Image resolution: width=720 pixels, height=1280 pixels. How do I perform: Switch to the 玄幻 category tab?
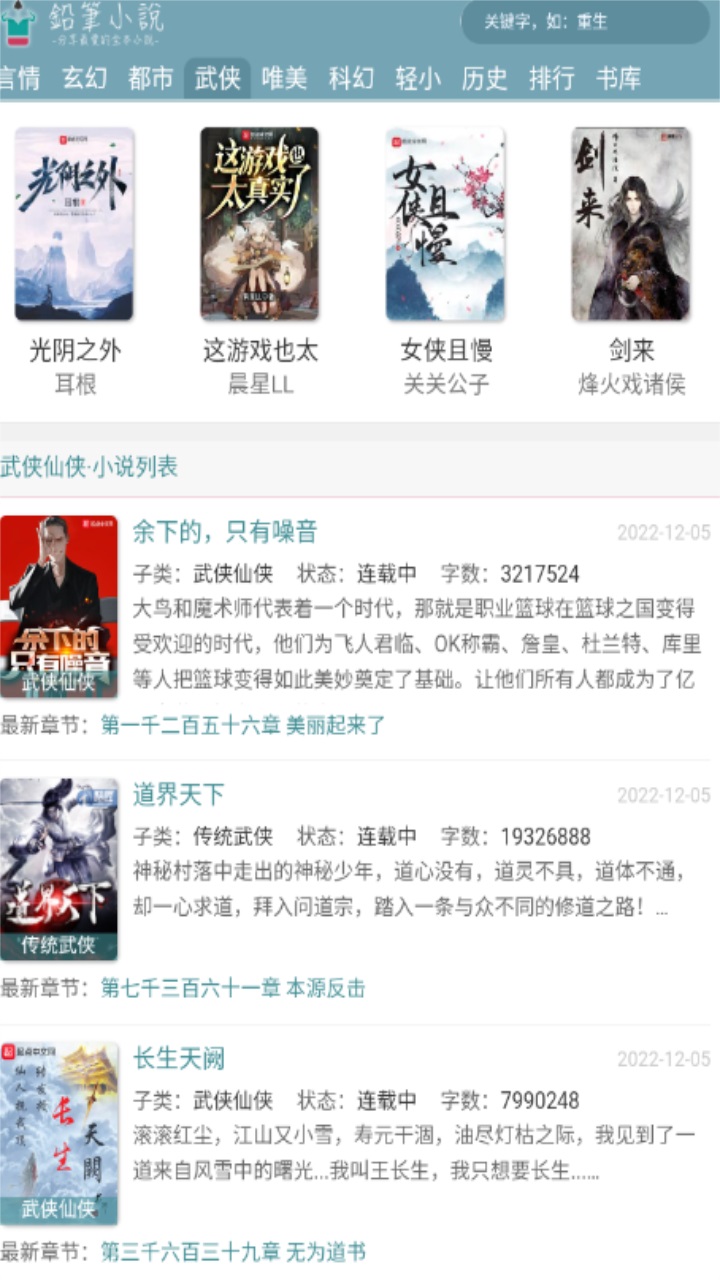pyautogui.click(x=85, y=78)
